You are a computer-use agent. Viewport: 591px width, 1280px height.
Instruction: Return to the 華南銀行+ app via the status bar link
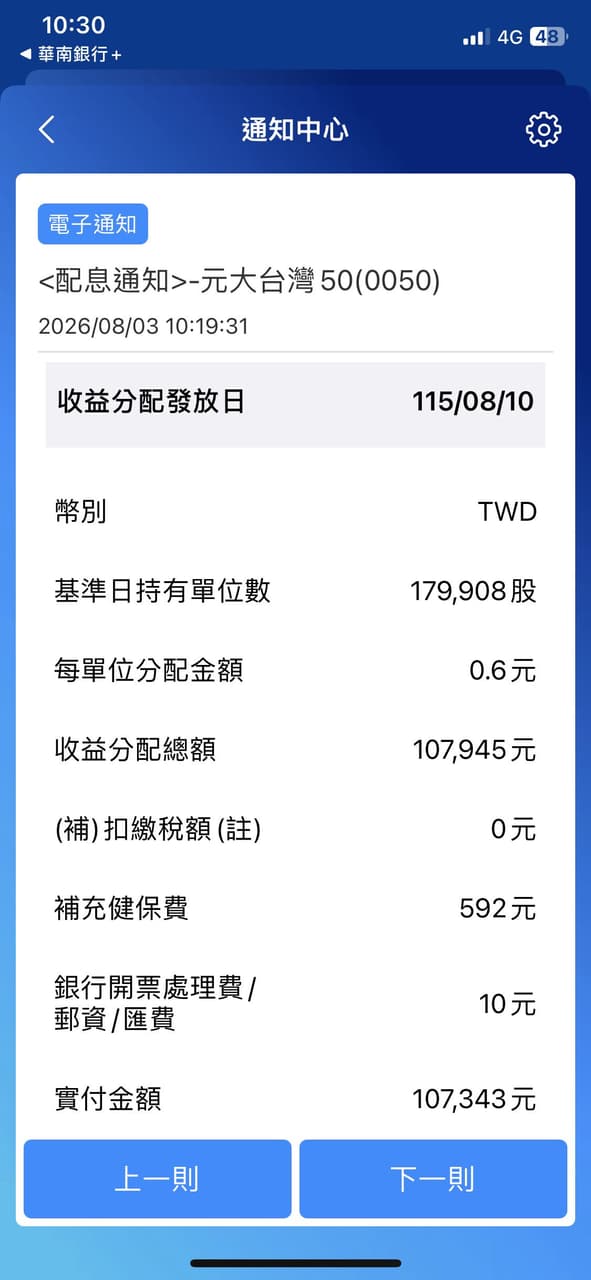click(x=71, y=54)
